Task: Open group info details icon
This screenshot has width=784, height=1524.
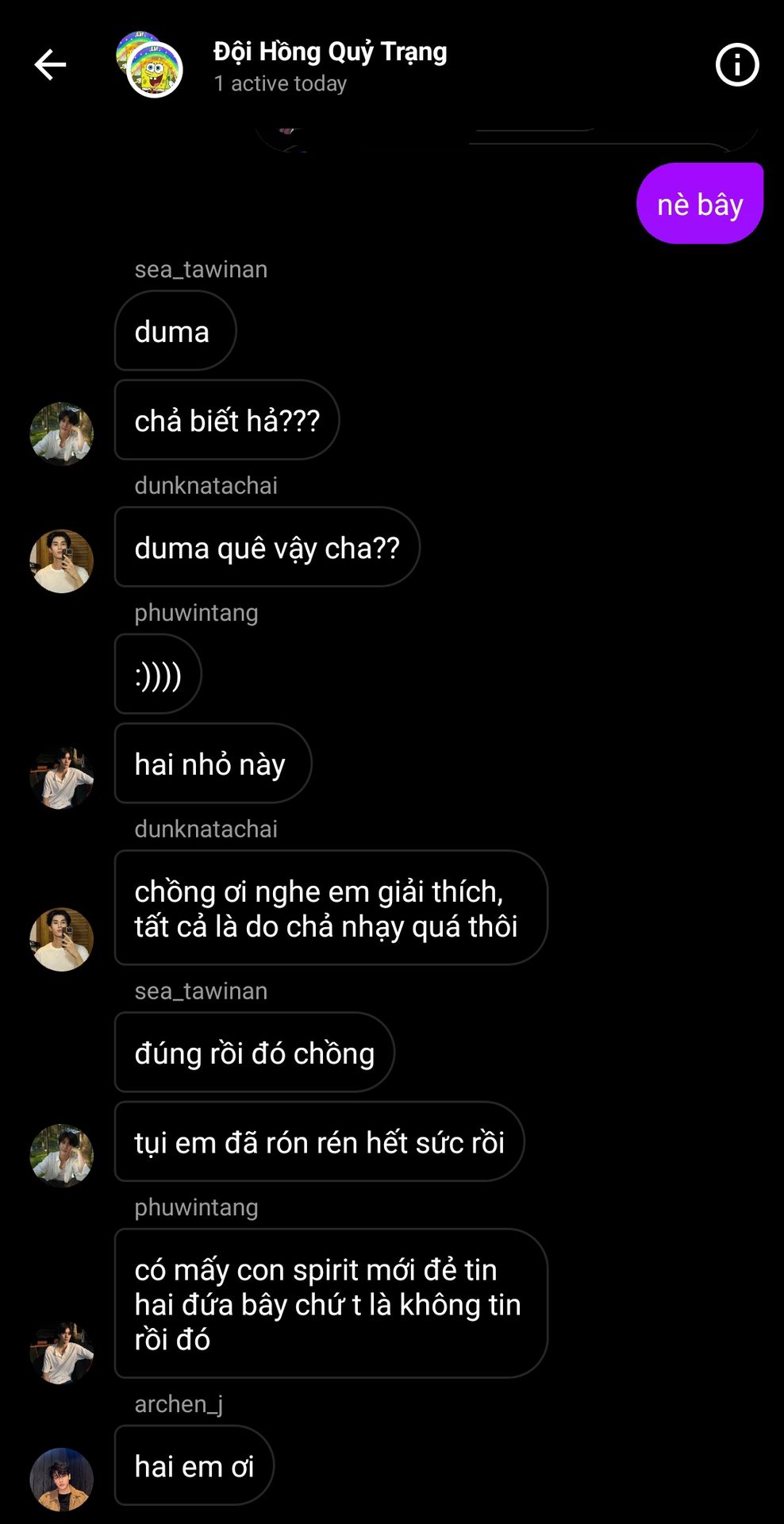Action: (x=736, y=65)
